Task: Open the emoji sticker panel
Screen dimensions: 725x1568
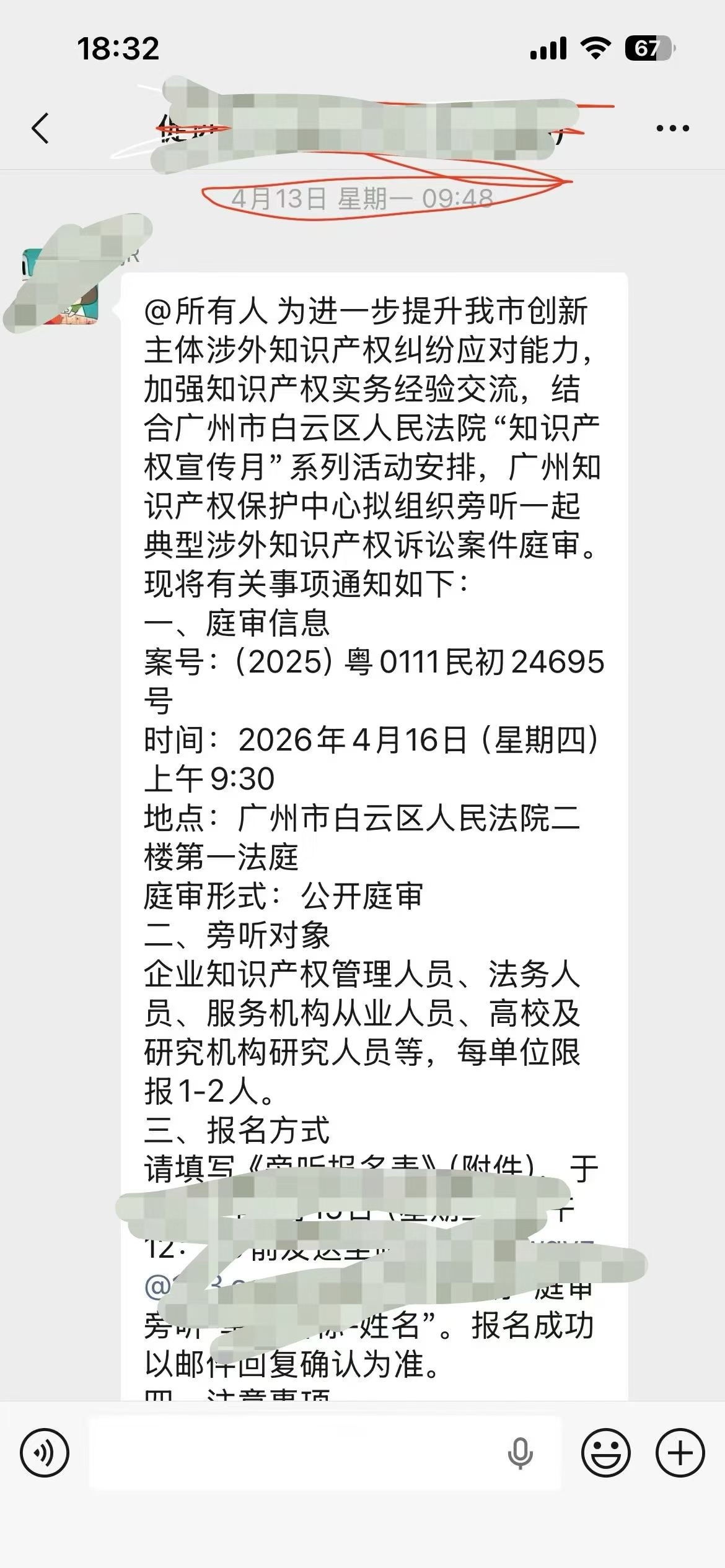Action: click(x=605, y=1452)
